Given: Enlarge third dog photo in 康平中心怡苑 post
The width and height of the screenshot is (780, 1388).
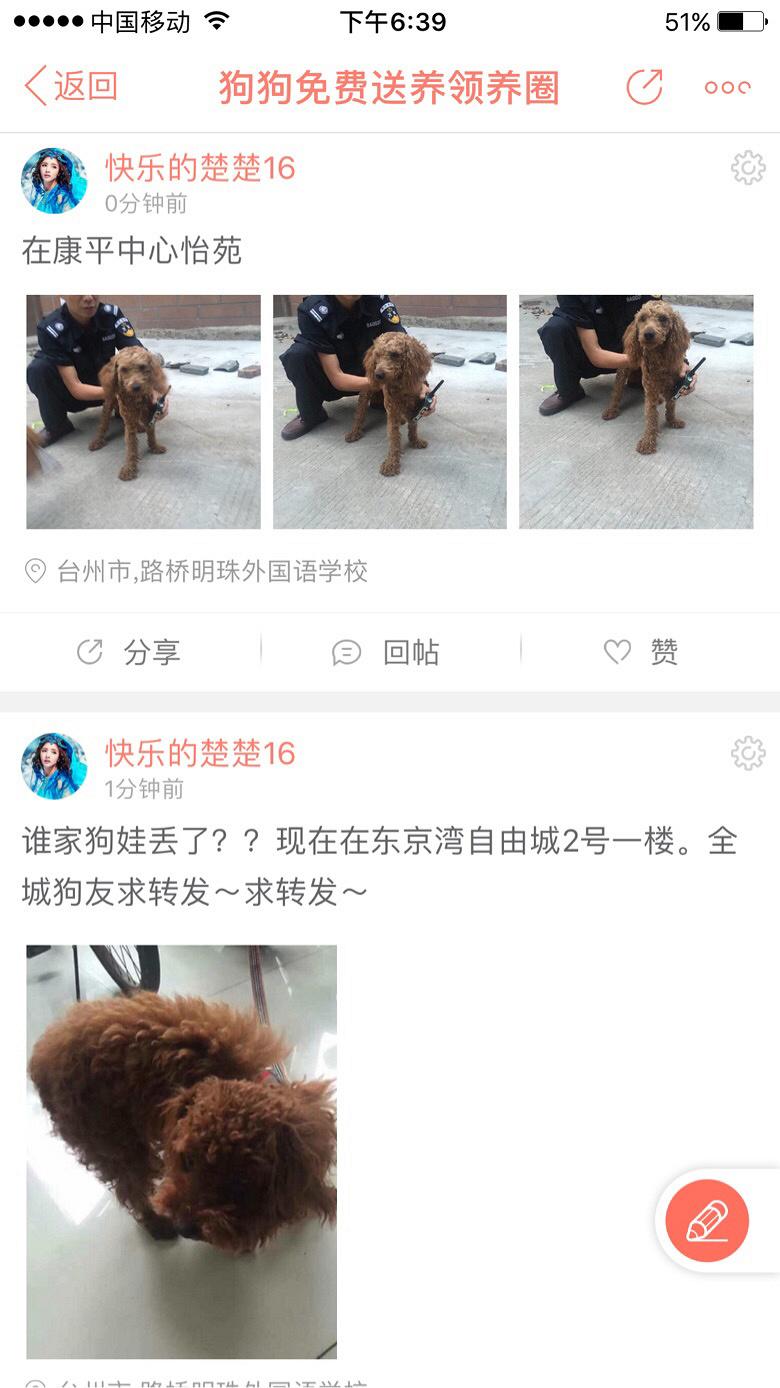Looking at the screenshot, I should coord(636,411).
